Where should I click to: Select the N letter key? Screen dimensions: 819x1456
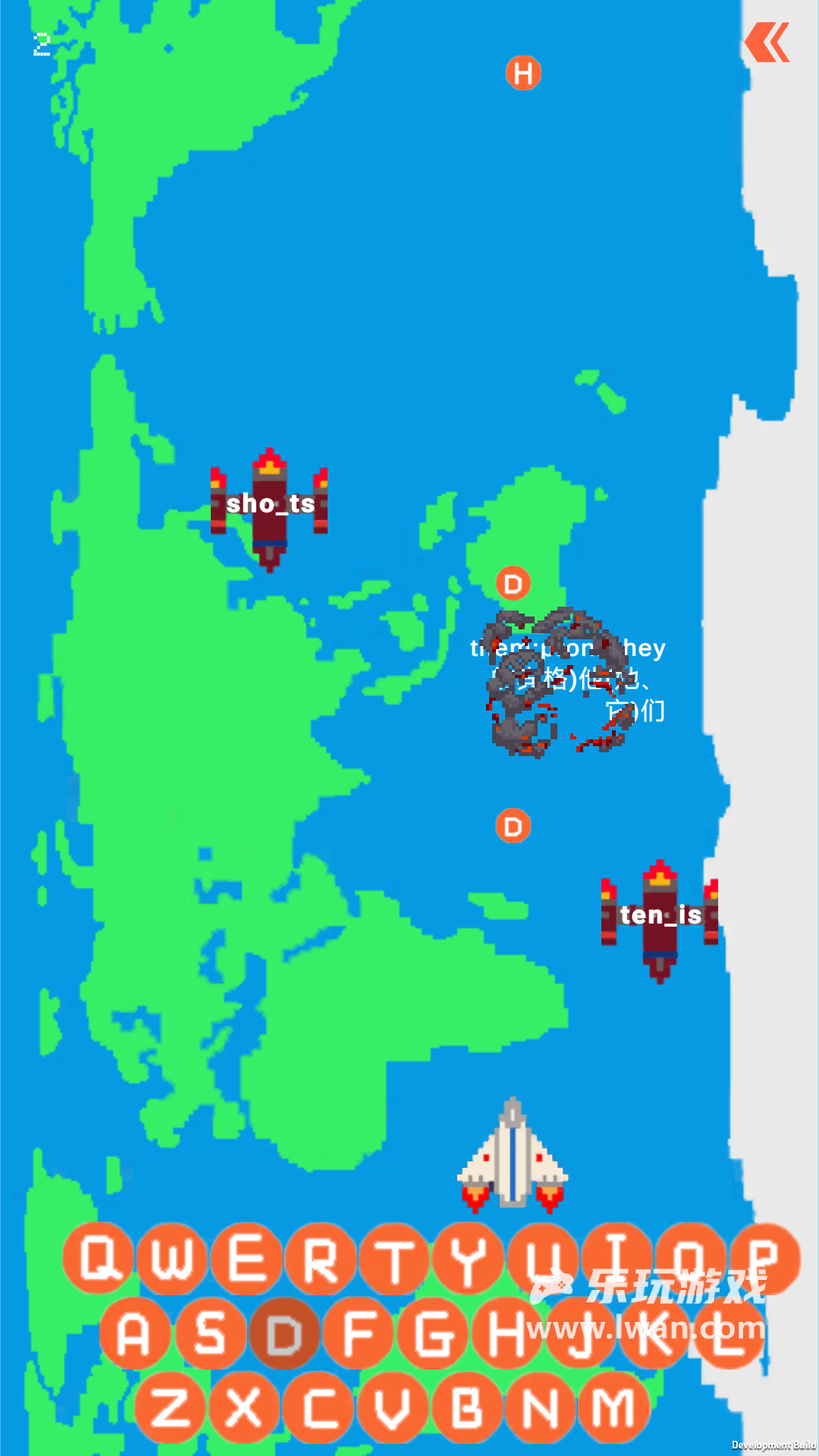coord(540,1408)
